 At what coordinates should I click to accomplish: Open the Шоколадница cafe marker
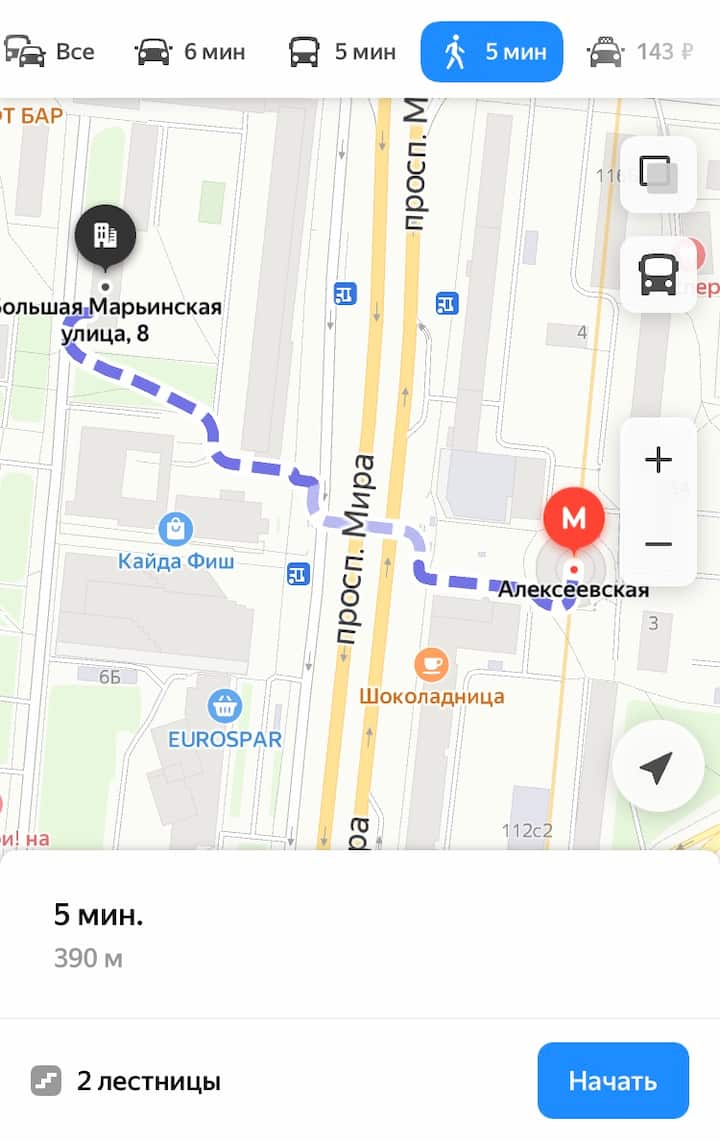click(x=432, y=664)
